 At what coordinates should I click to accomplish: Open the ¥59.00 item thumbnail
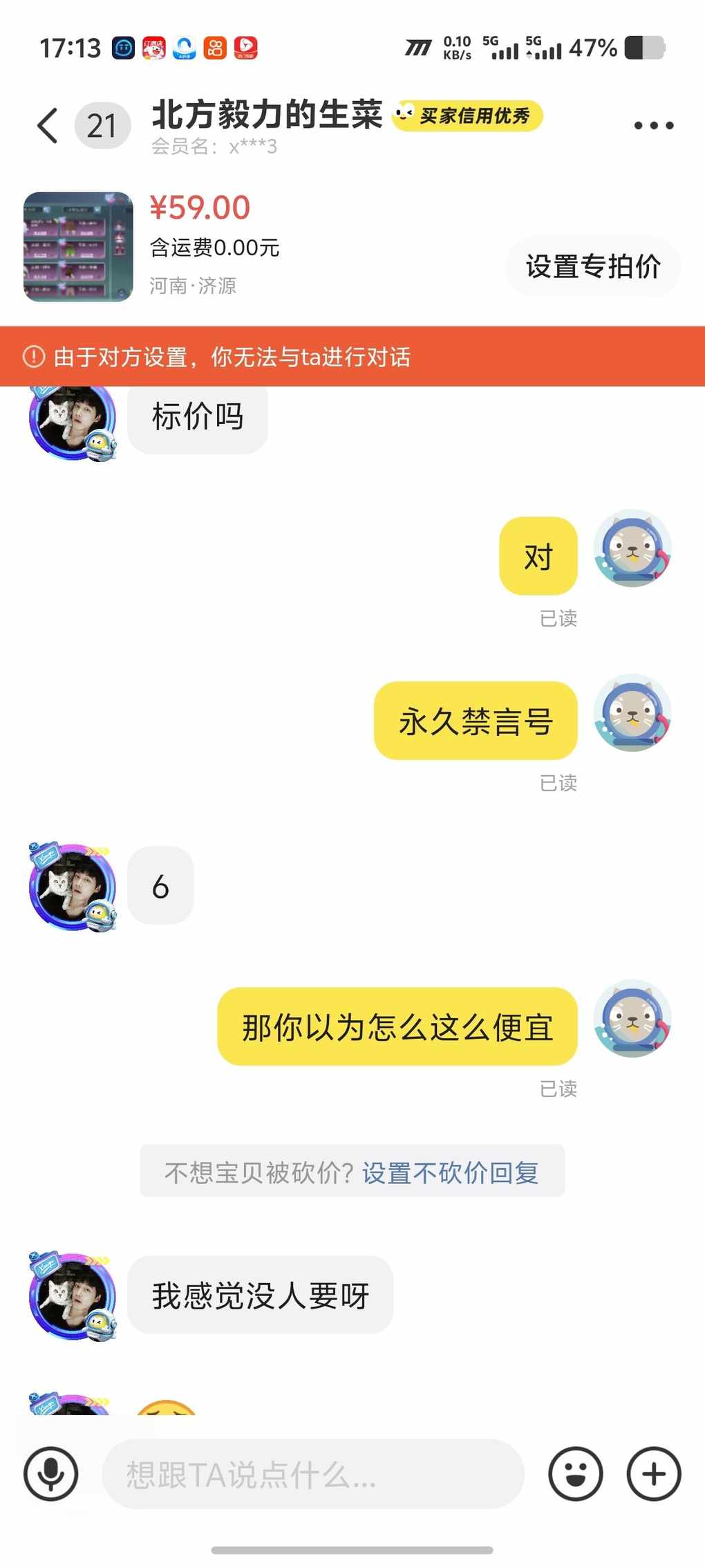(x=78, y=247)
